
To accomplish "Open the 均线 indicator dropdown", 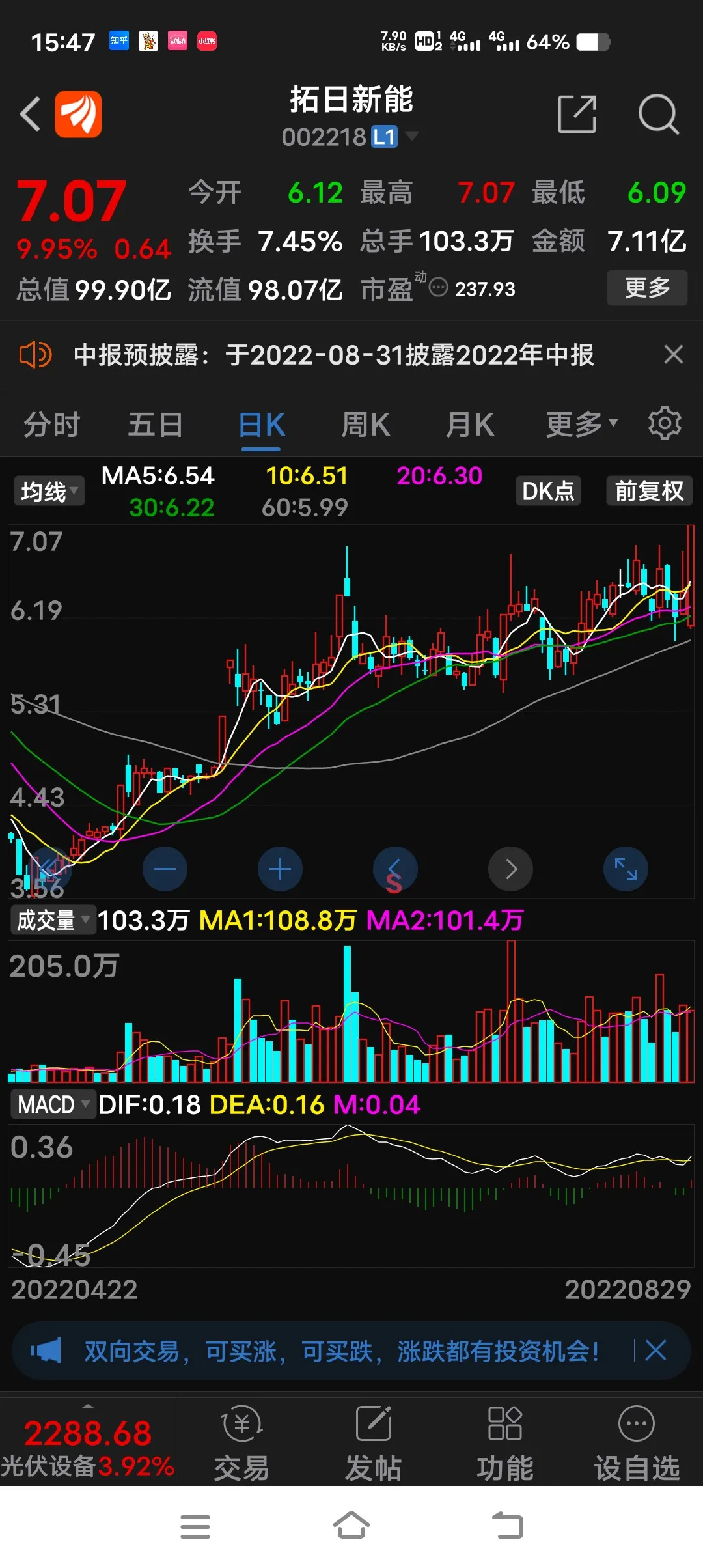I will 49,492.
